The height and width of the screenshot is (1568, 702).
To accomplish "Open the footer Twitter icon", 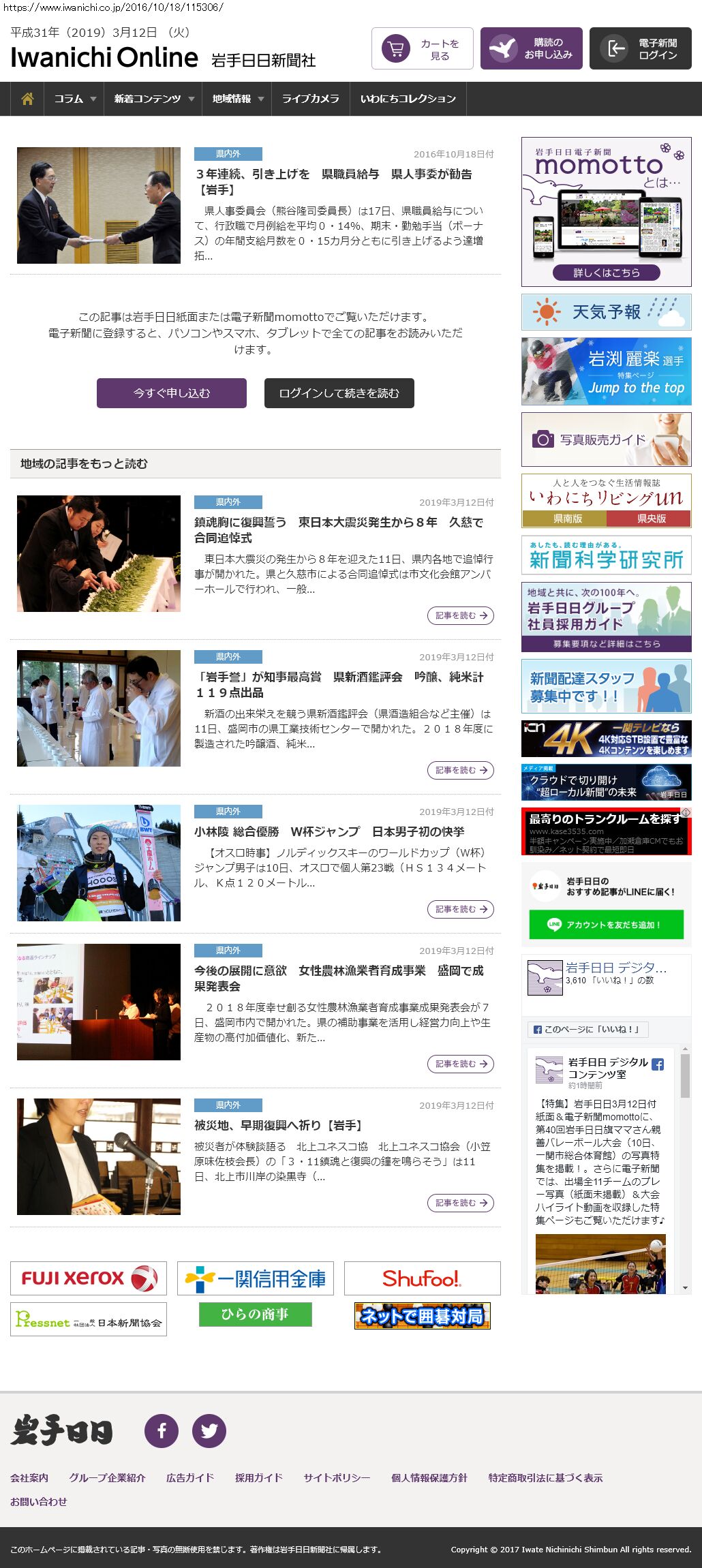I will point(209,1431).
